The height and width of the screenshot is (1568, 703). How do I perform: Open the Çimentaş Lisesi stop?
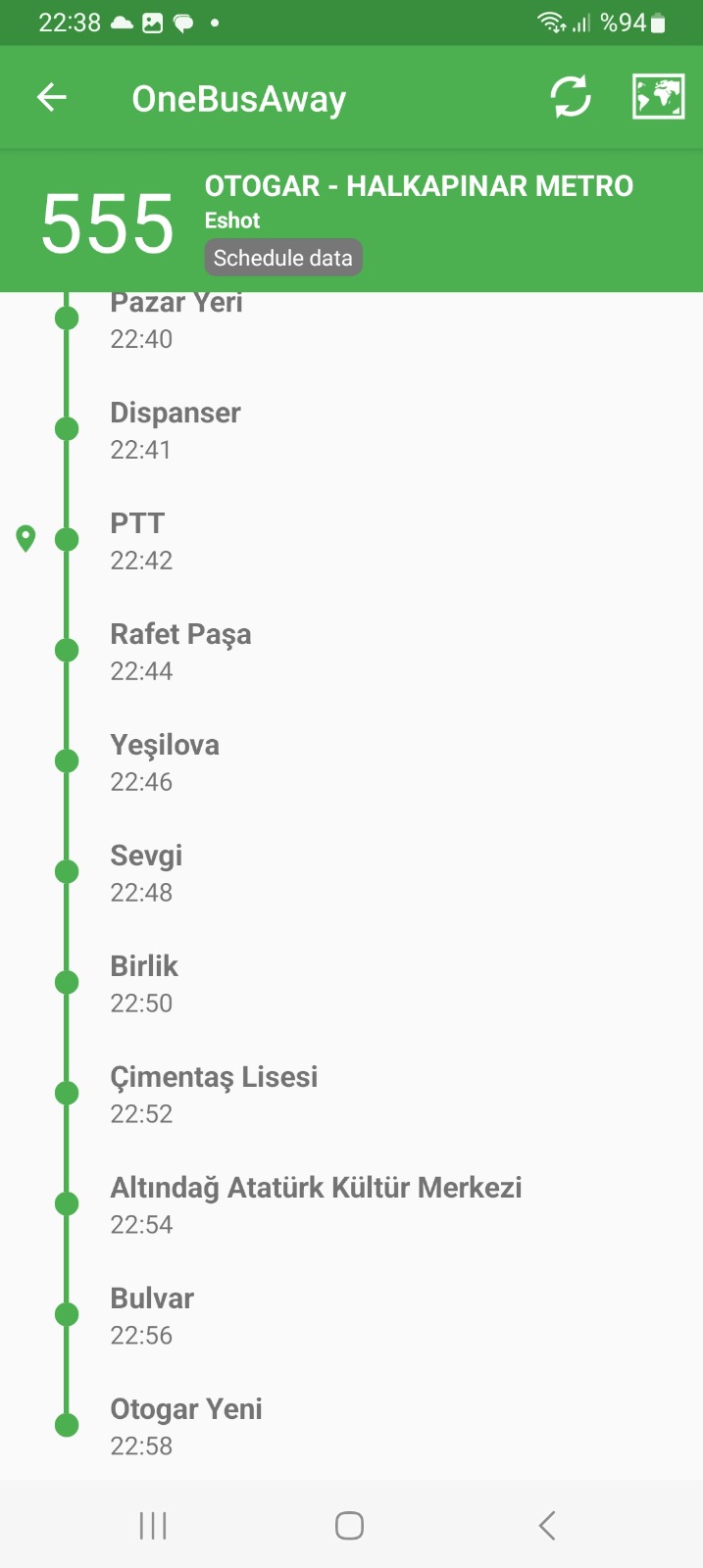[x=351, y=1094]
